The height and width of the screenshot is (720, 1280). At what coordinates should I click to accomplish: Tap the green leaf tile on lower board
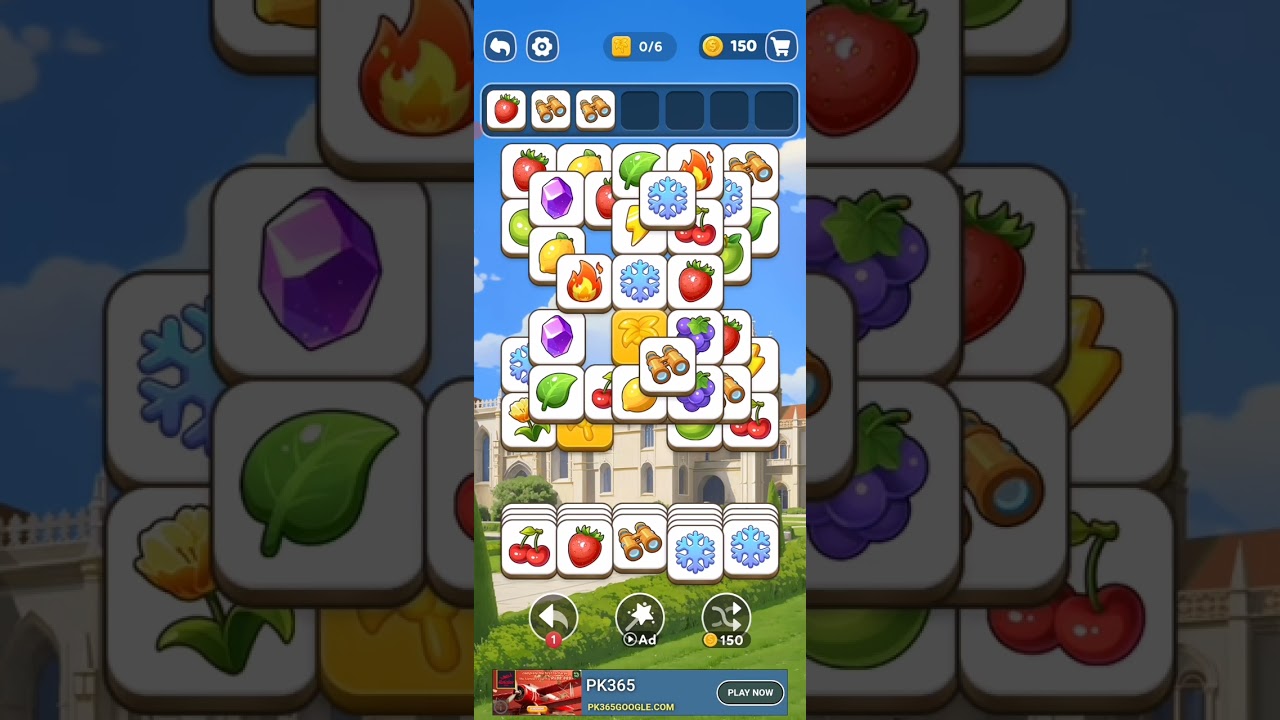(556, 391)
